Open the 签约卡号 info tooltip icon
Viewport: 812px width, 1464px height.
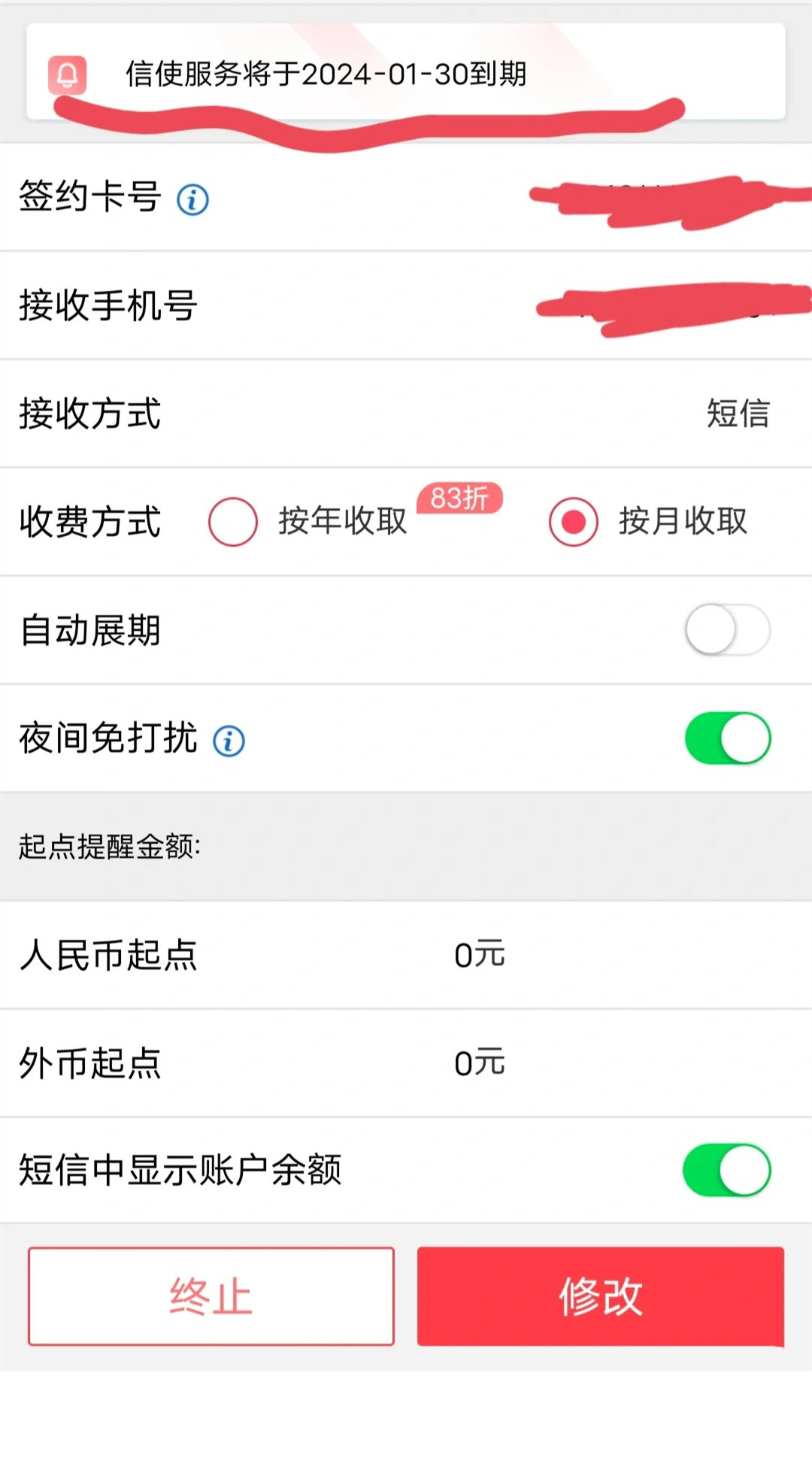(192, 199)
